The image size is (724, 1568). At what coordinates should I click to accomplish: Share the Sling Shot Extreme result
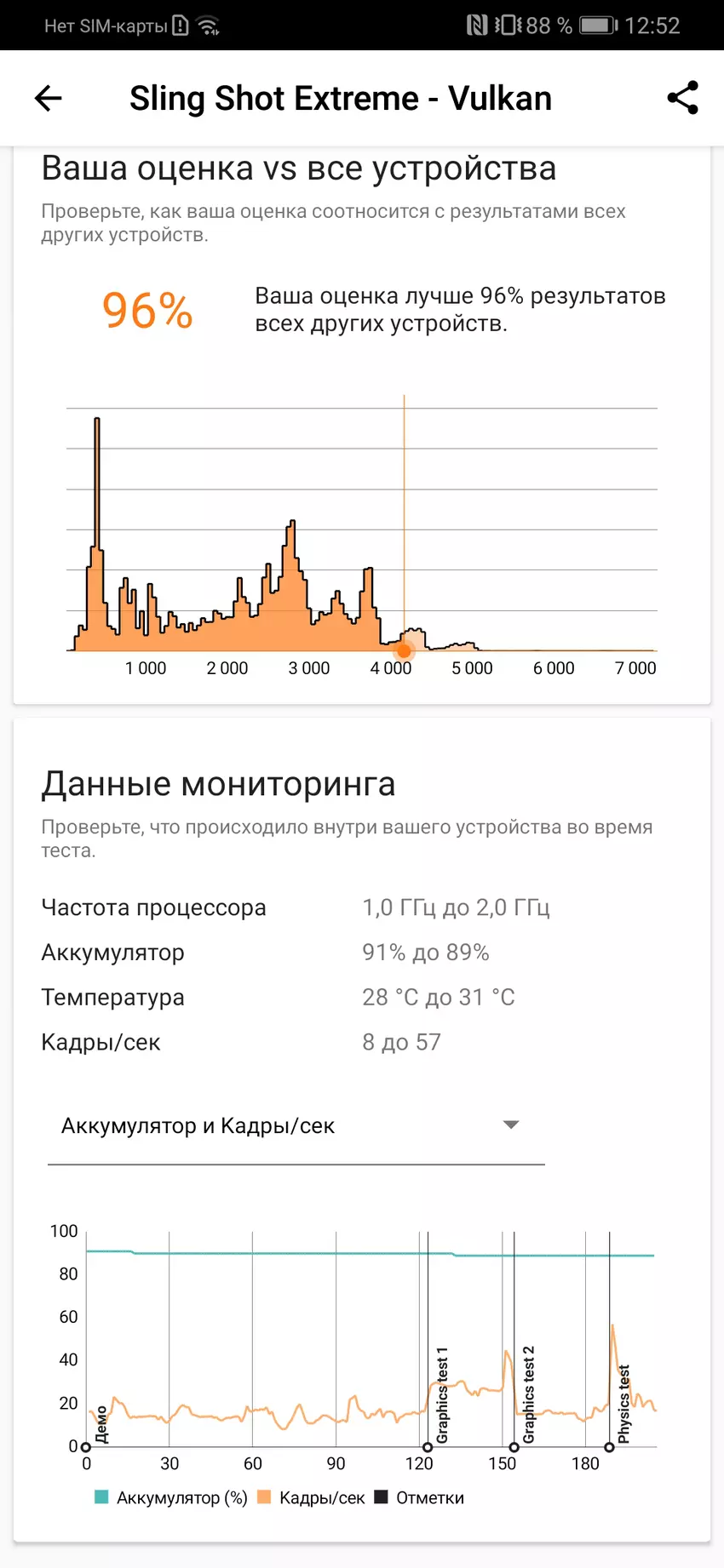tap(682, 99)
